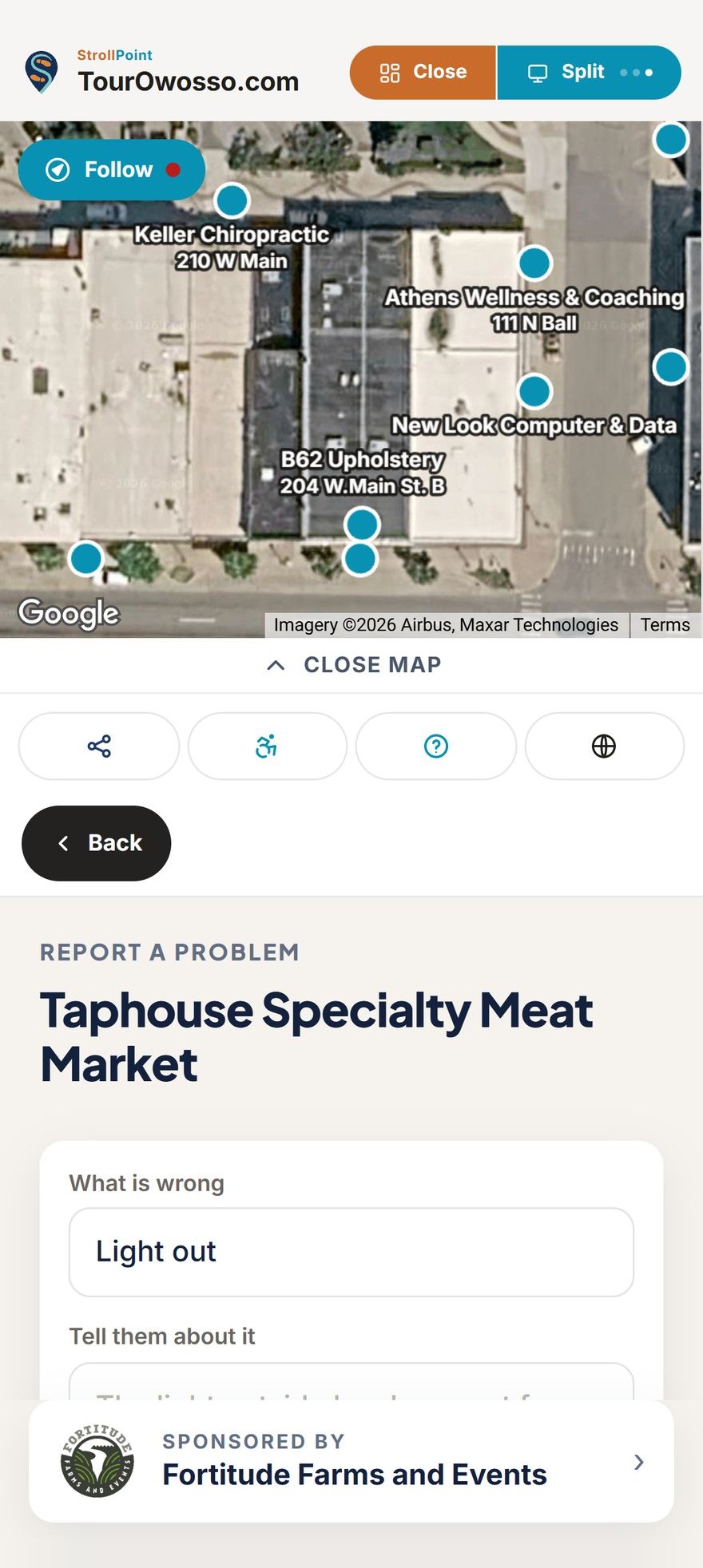703x1568 pixels.
Task: Go back with the Back button
Action: point(96,843)
